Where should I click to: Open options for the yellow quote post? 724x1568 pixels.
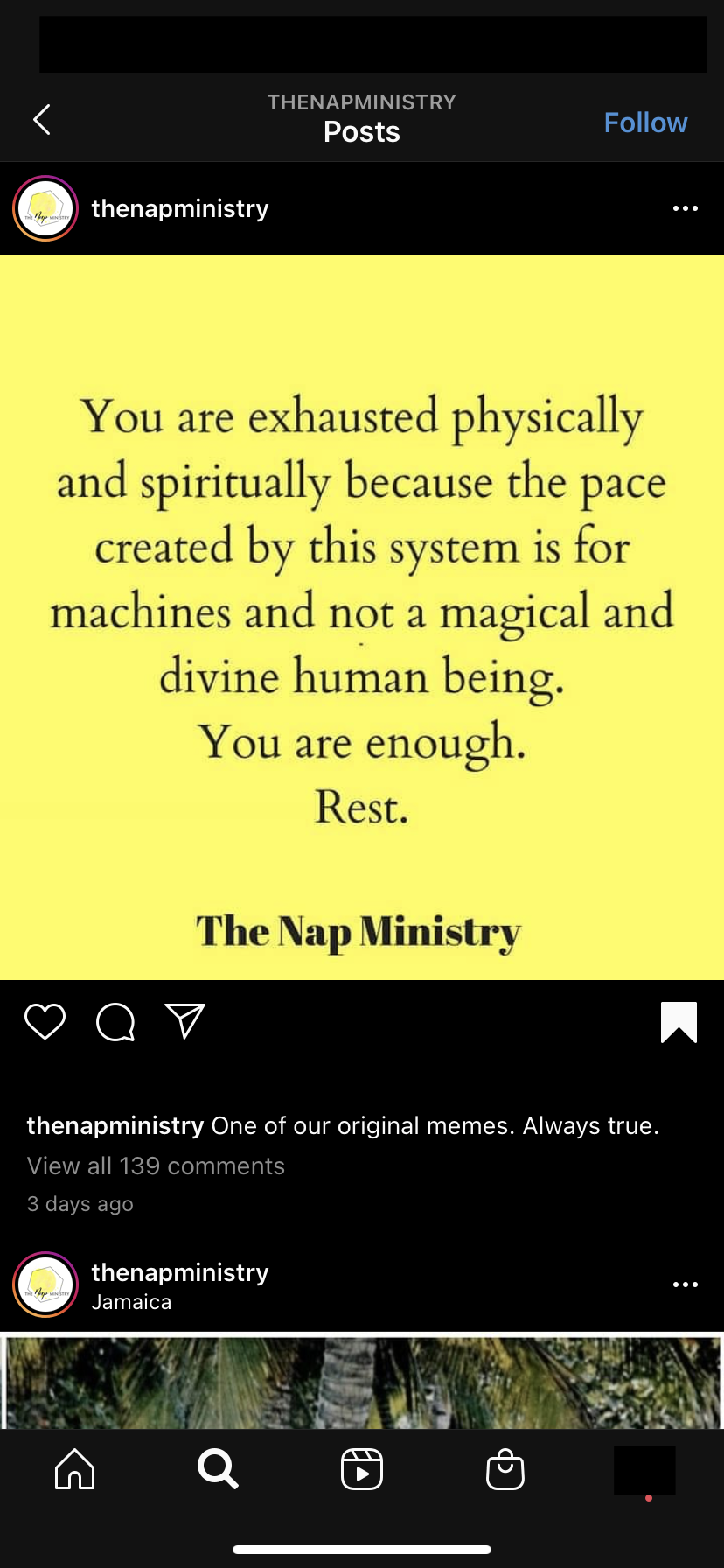[x=685, y=208]
